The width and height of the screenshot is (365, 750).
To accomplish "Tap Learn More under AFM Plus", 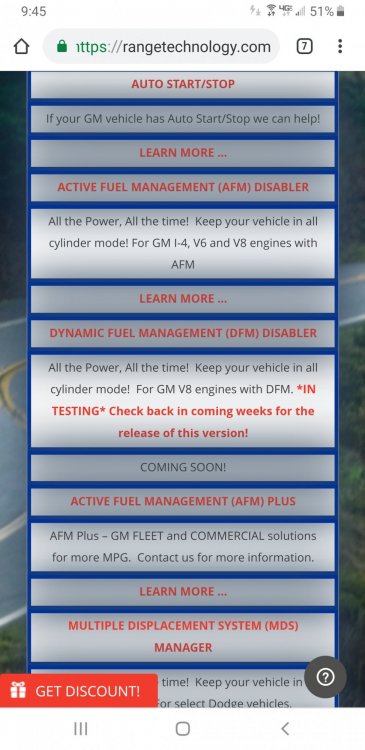I will click(183, 592).
